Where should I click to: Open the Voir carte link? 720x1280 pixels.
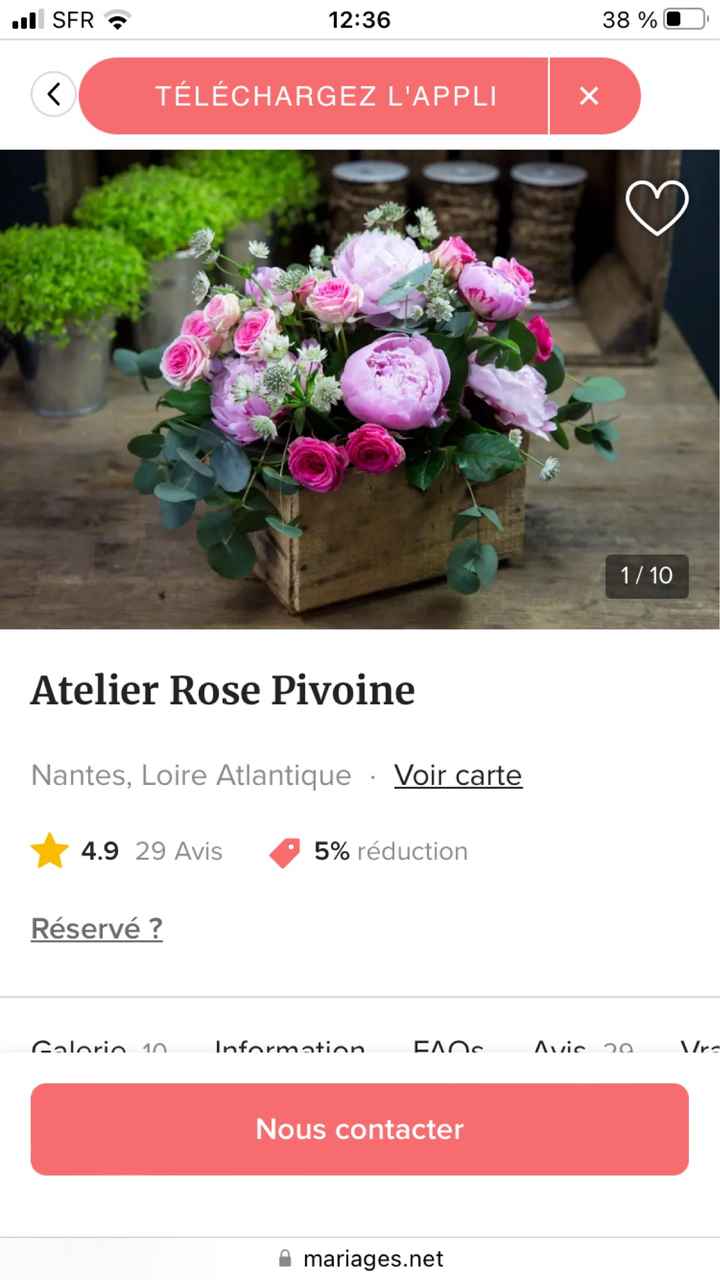coord(458,774)
